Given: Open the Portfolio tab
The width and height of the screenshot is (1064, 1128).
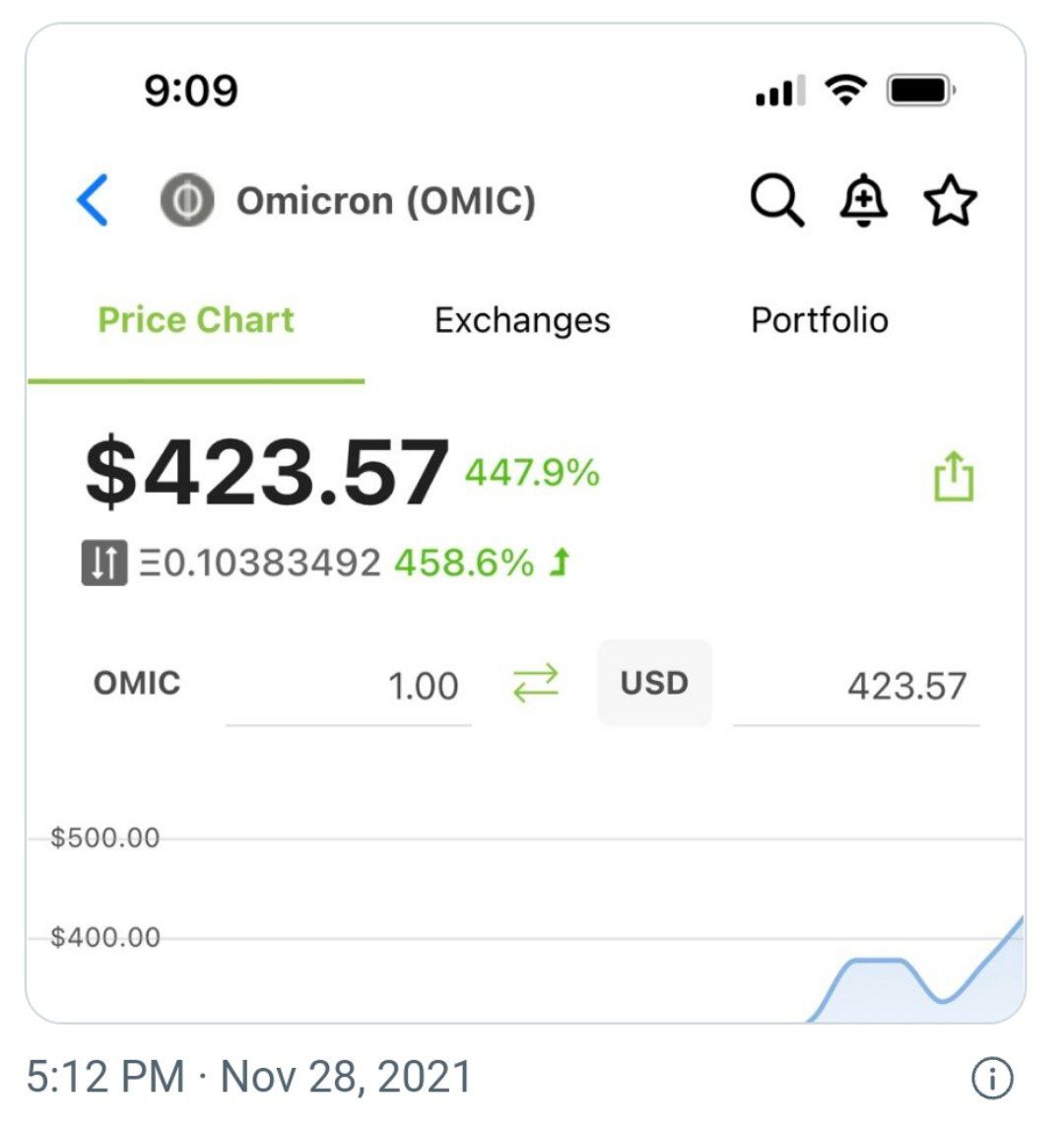Looking at the screenshot, I should [820, 319].
